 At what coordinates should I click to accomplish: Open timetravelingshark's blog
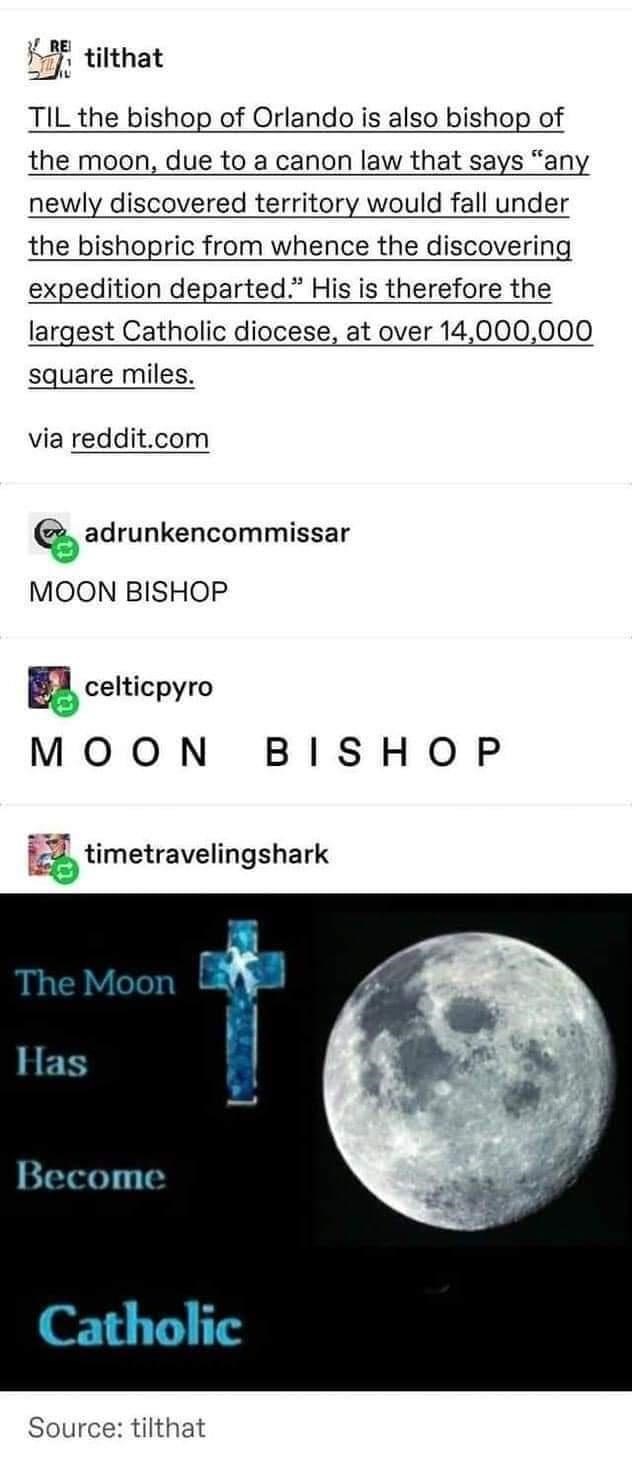click(206, 854)
